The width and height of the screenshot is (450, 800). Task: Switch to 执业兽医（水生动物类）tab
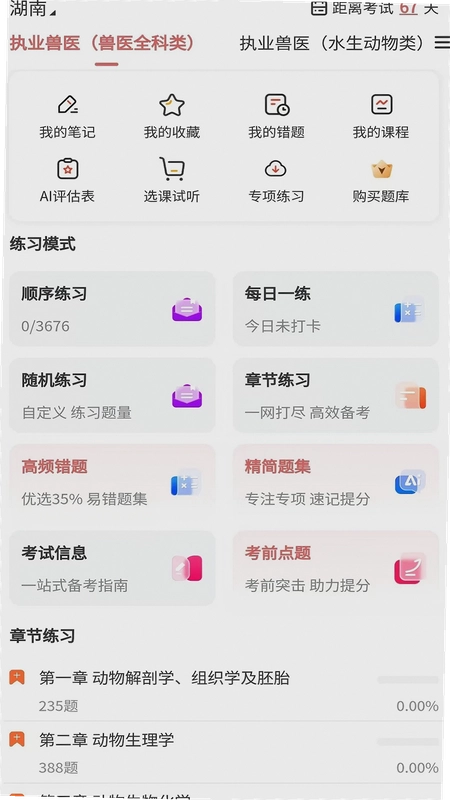click(x=333, y=44)
